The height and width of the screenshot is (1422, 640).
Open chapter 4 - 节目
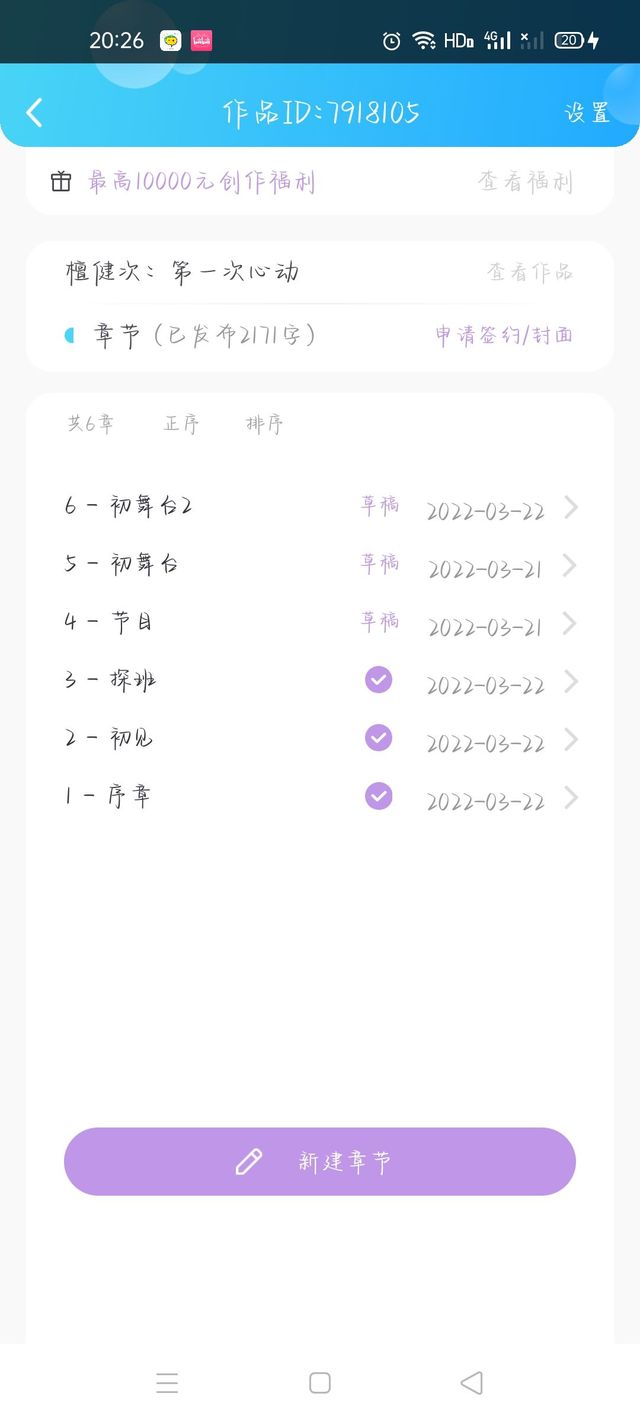(320, 623)
